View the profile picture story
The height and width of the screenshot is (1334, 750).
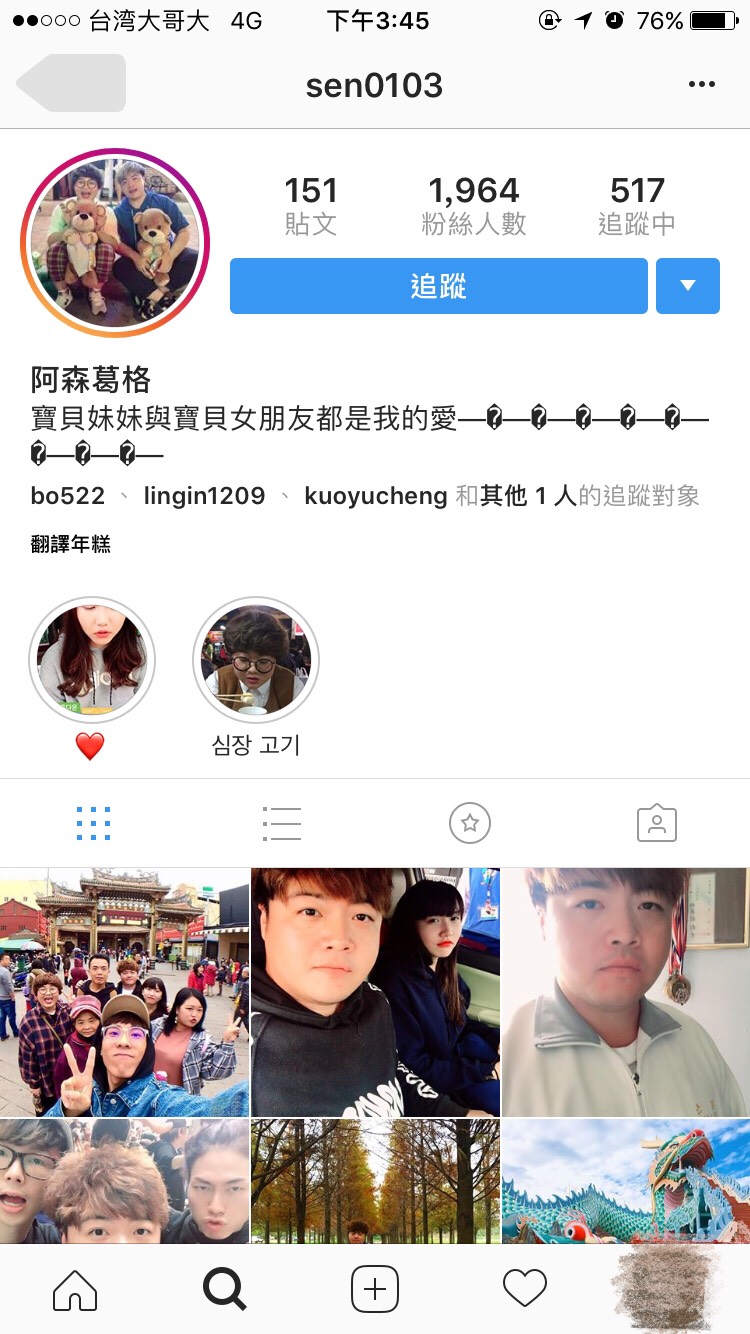click(114, 243)
